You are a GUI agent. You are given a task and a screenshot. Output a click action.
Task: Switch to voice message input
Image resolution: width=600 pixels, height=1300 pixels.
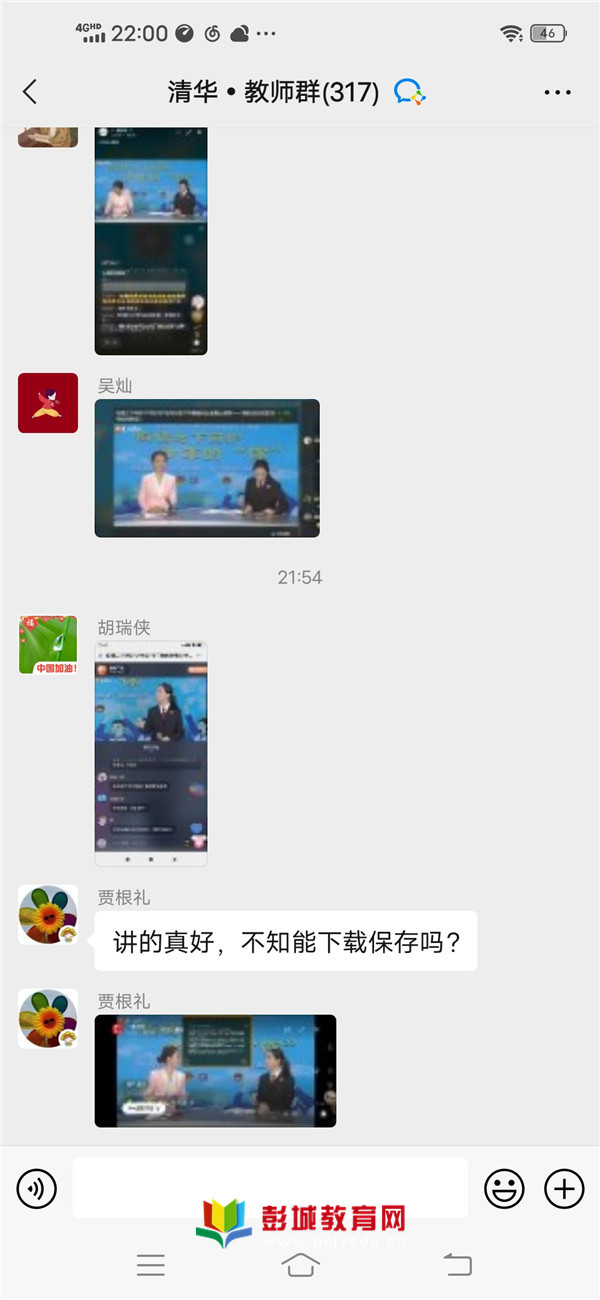coord(37,1189)
